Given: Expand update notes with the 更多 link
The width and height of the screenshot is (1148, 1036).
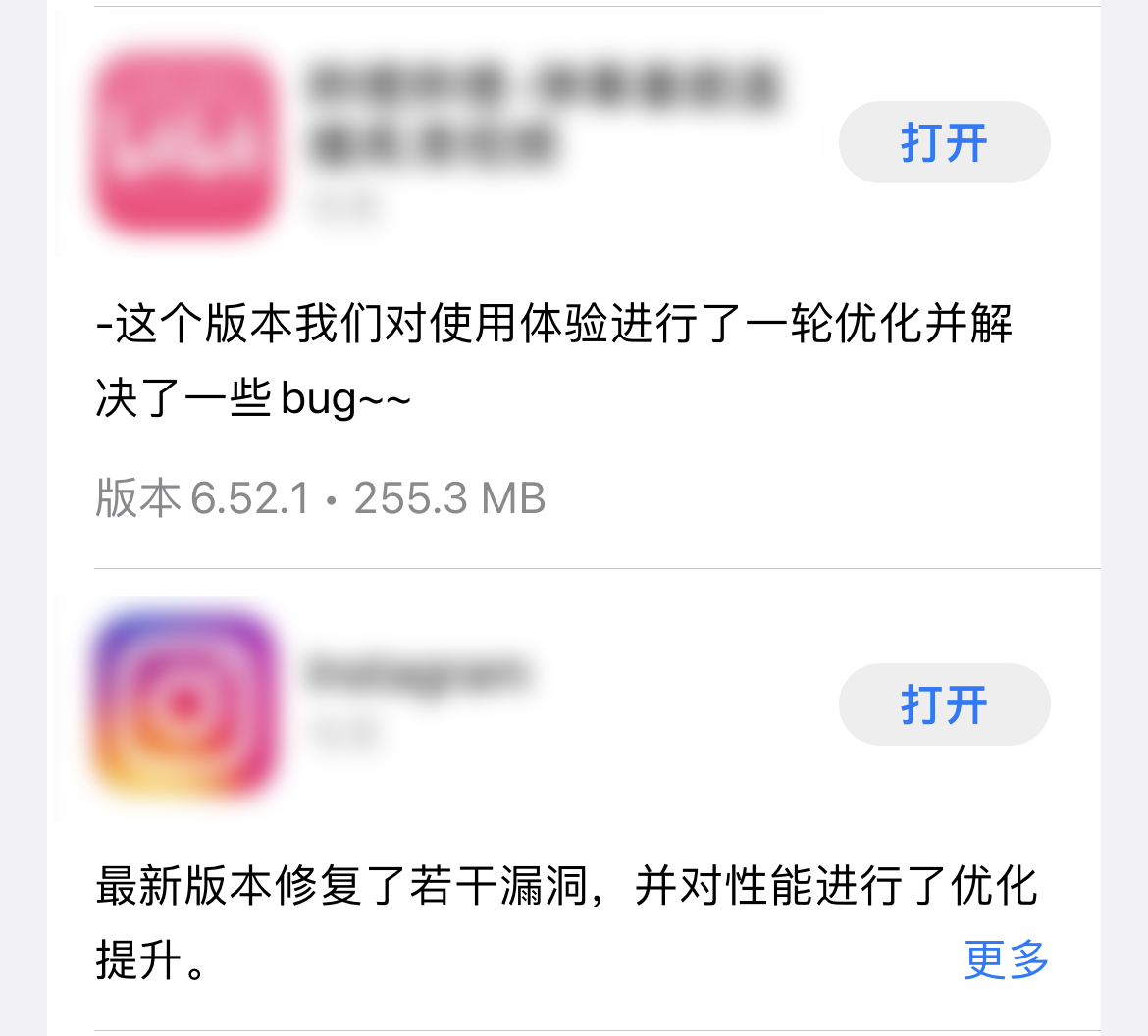Looking at the screenshot, I should click(x=1006, y=959).
